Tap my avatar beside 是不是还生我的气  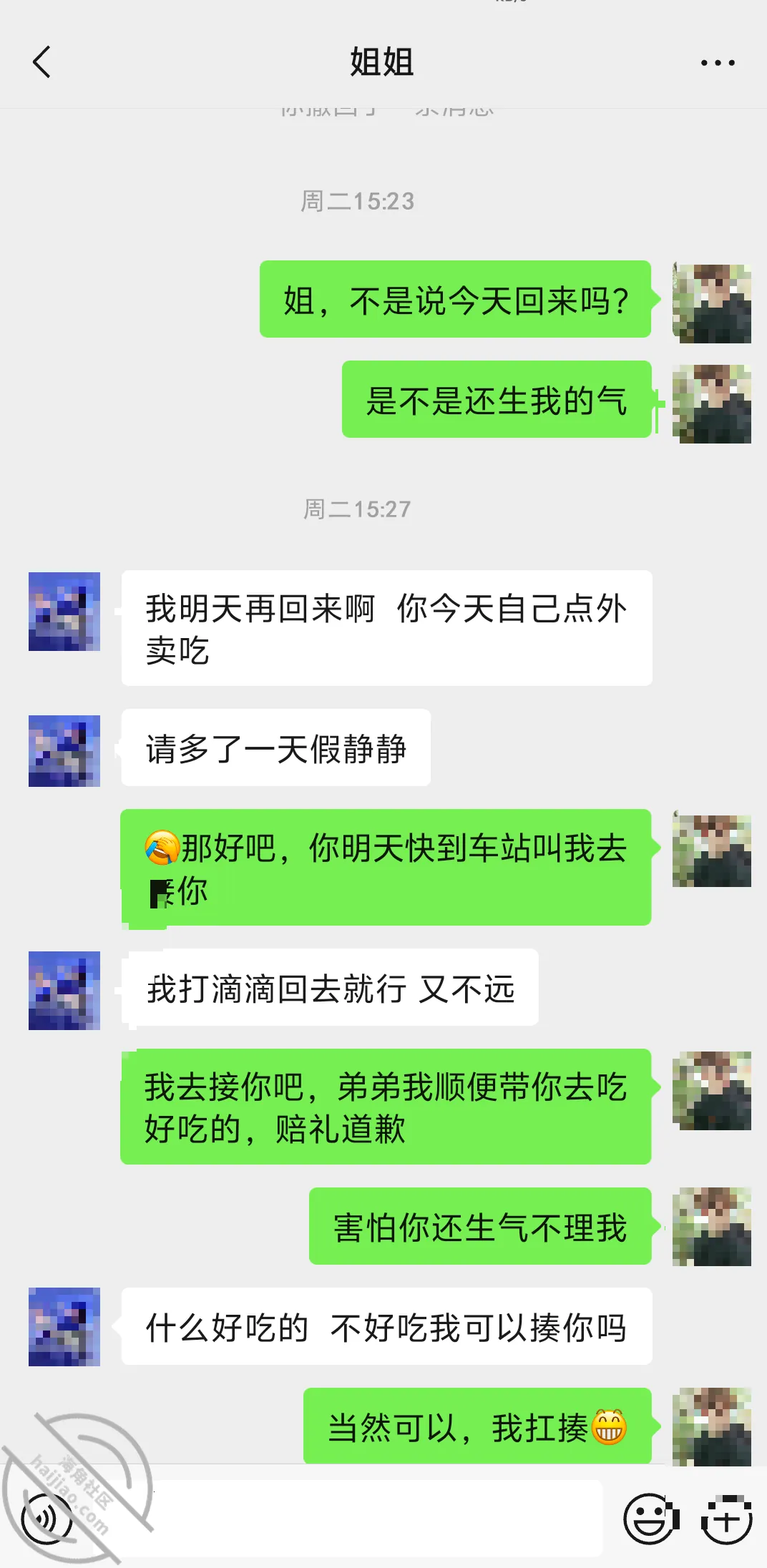[x=712, y=403]
